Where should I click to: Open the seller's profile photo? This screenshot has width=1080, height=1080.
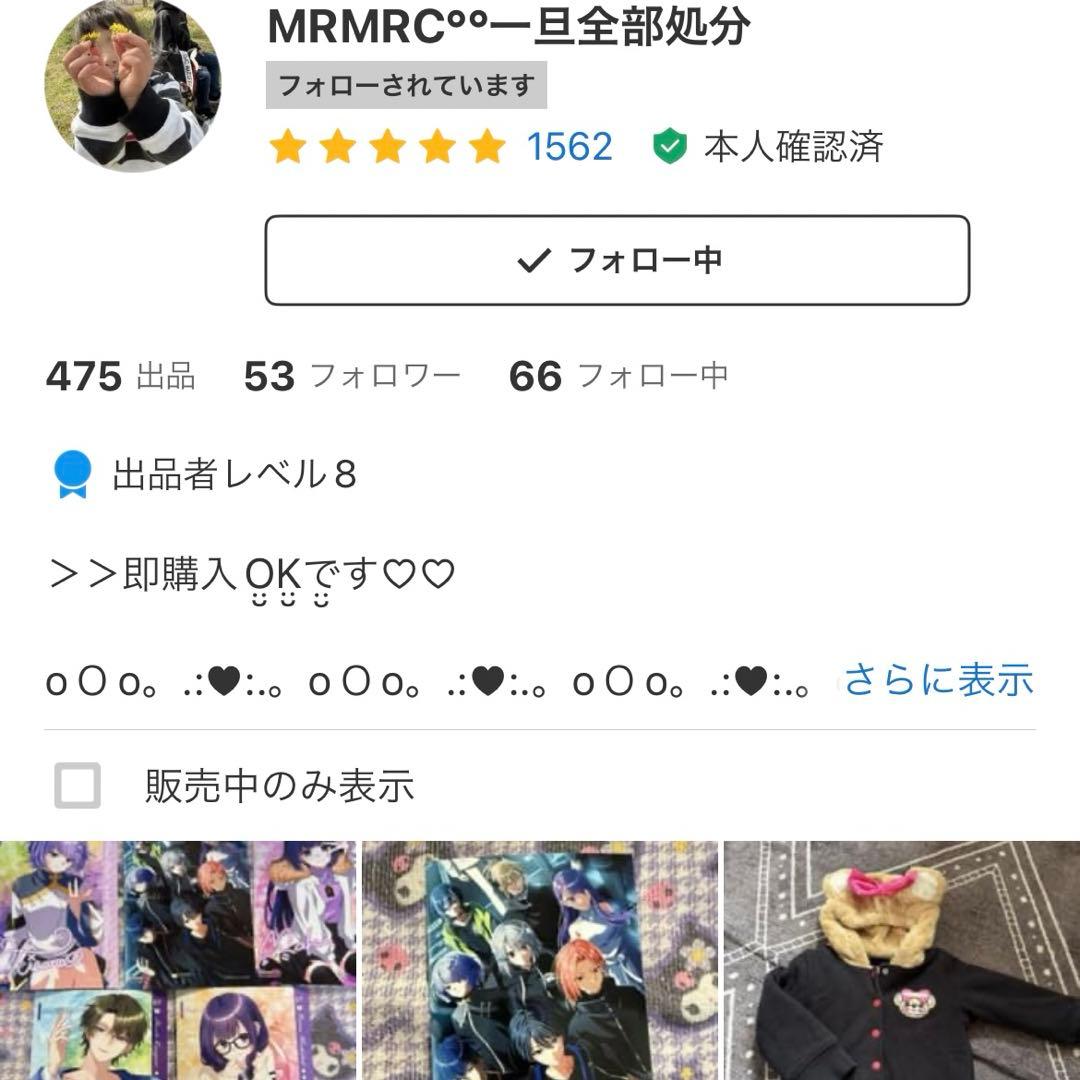132,85
